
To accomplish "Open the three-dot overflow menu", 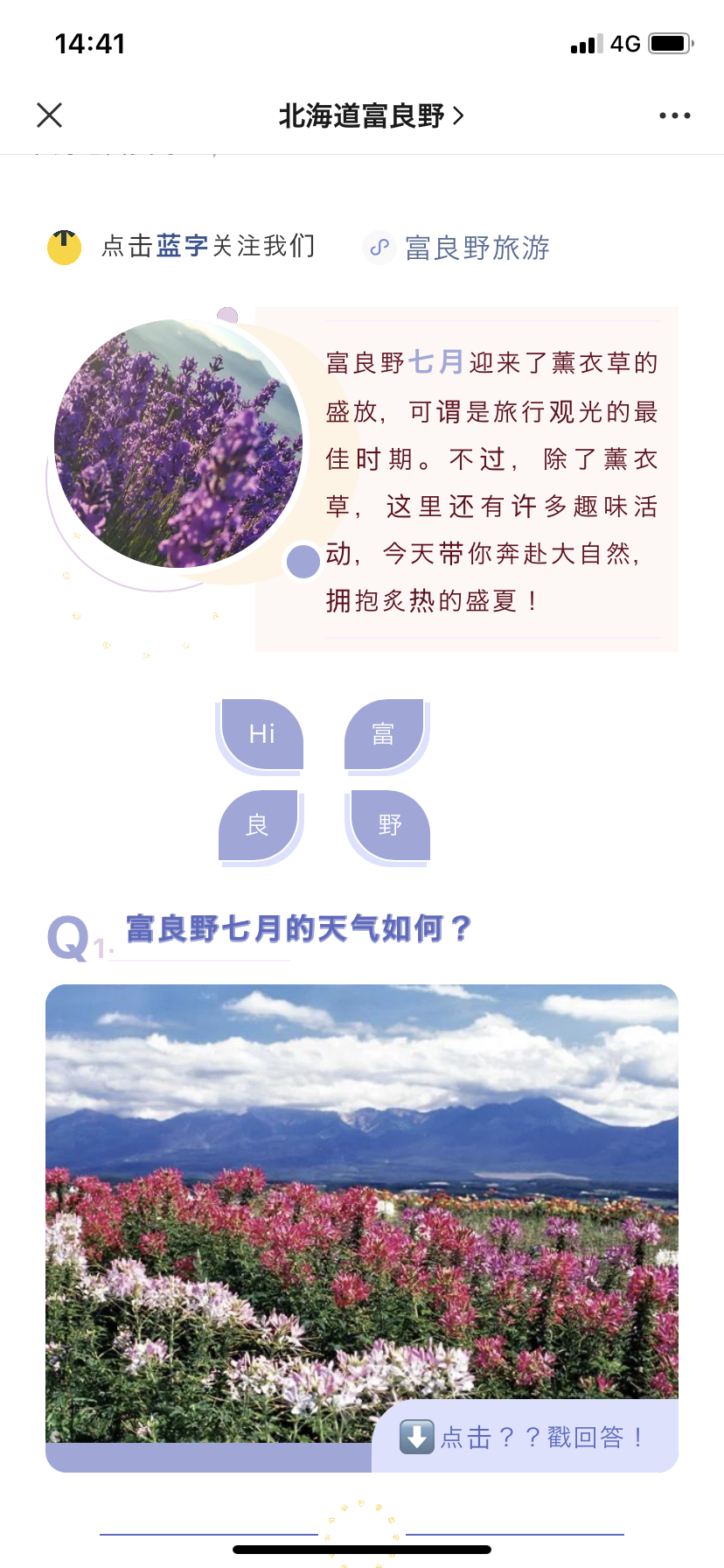I will click(675, 115).
